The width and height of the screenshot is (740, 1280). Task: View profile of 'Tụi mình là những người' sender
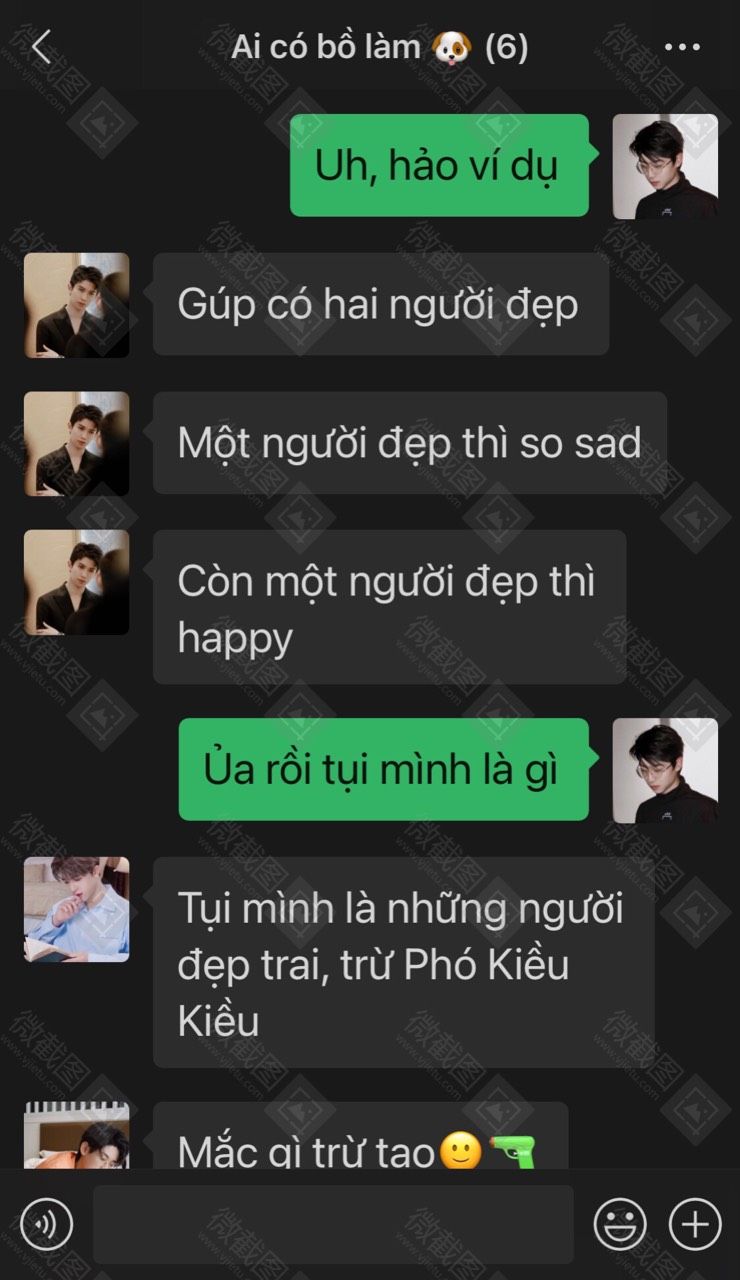click(76, 909)
